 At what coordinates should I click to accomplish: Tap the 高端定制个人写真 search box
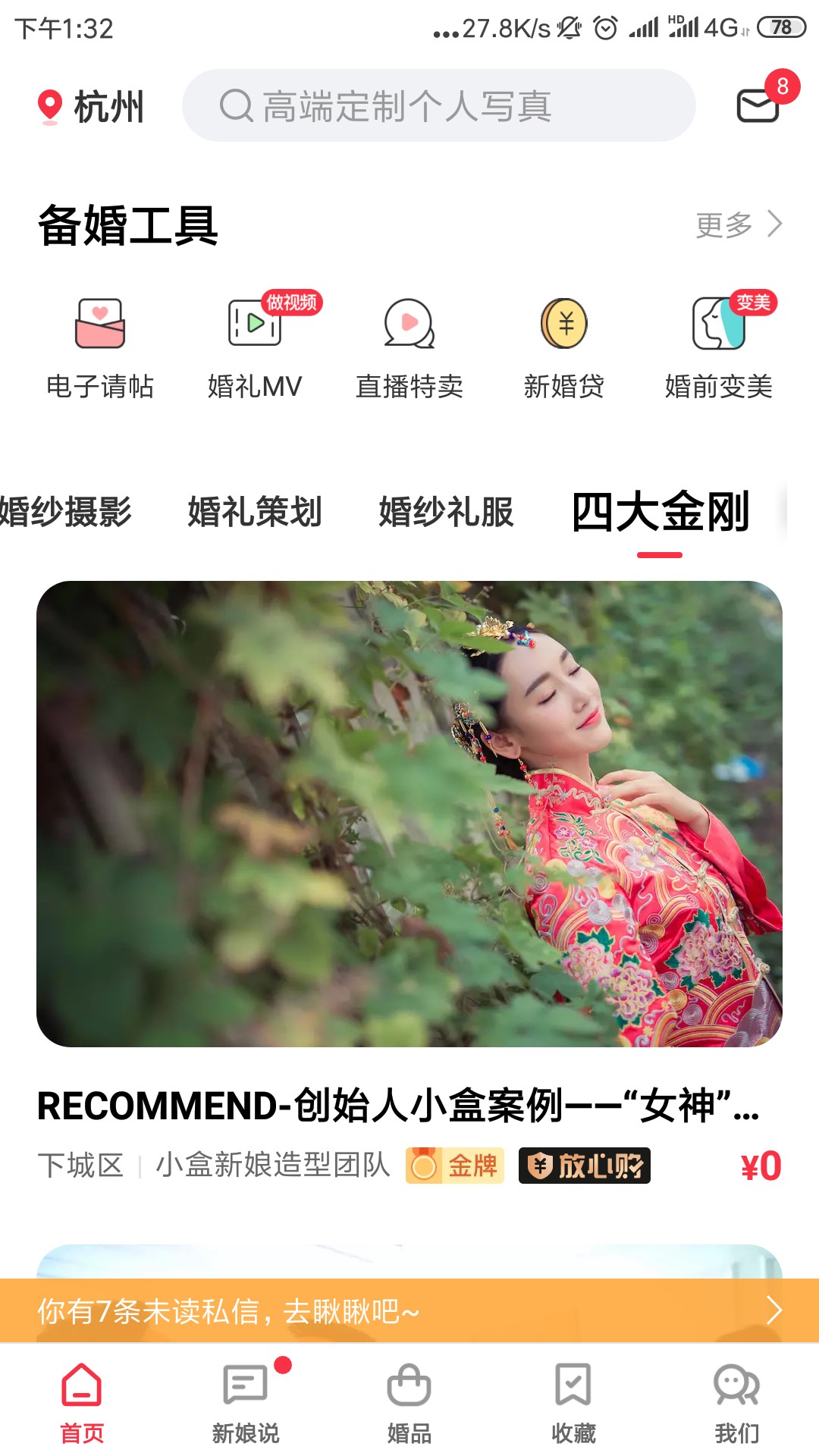pyautogui.click(x=438, y=105)
